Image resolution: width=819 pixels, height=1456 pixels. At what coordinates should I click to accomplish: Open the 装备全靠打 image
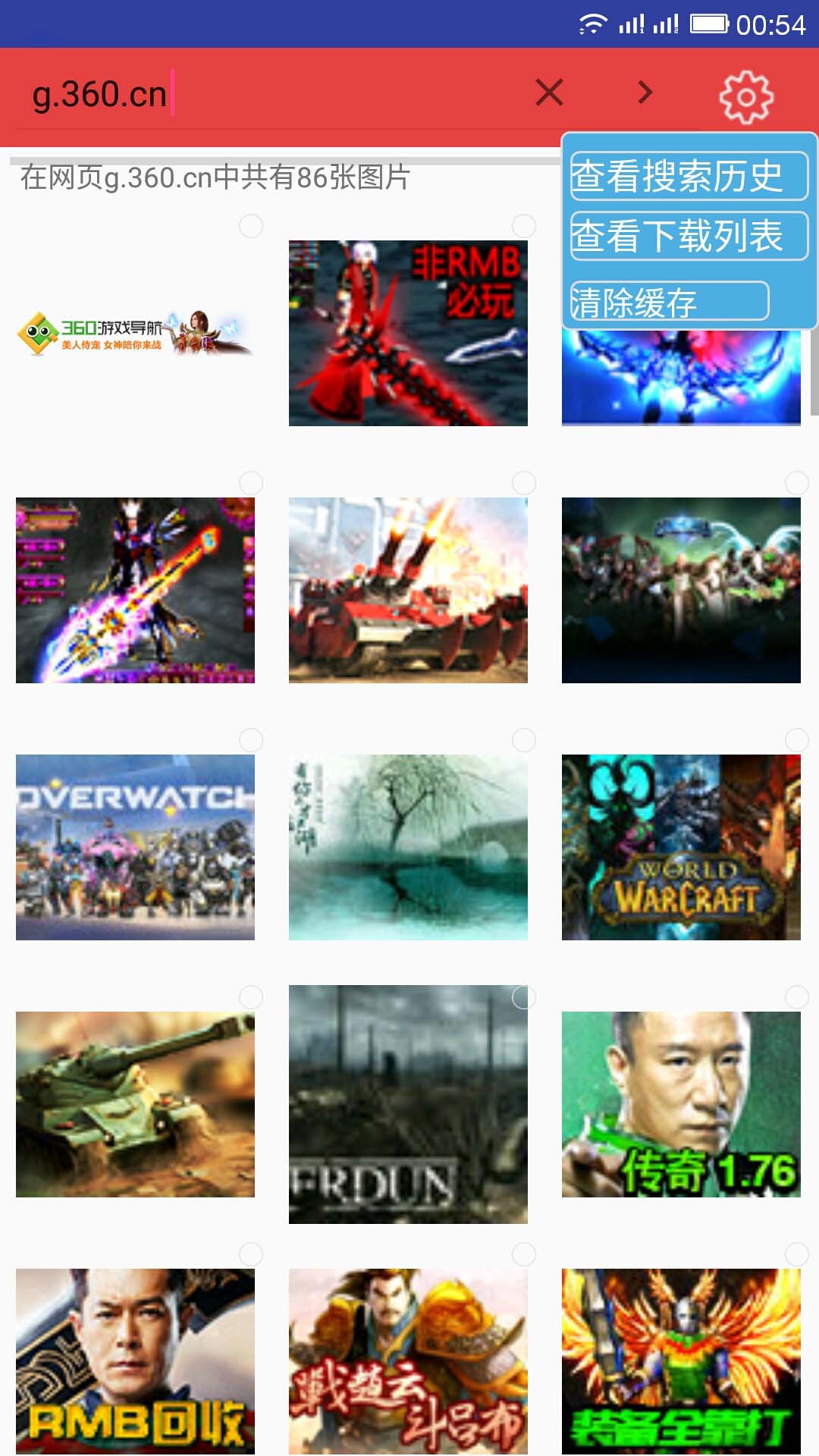click(x=681, y=1361)
